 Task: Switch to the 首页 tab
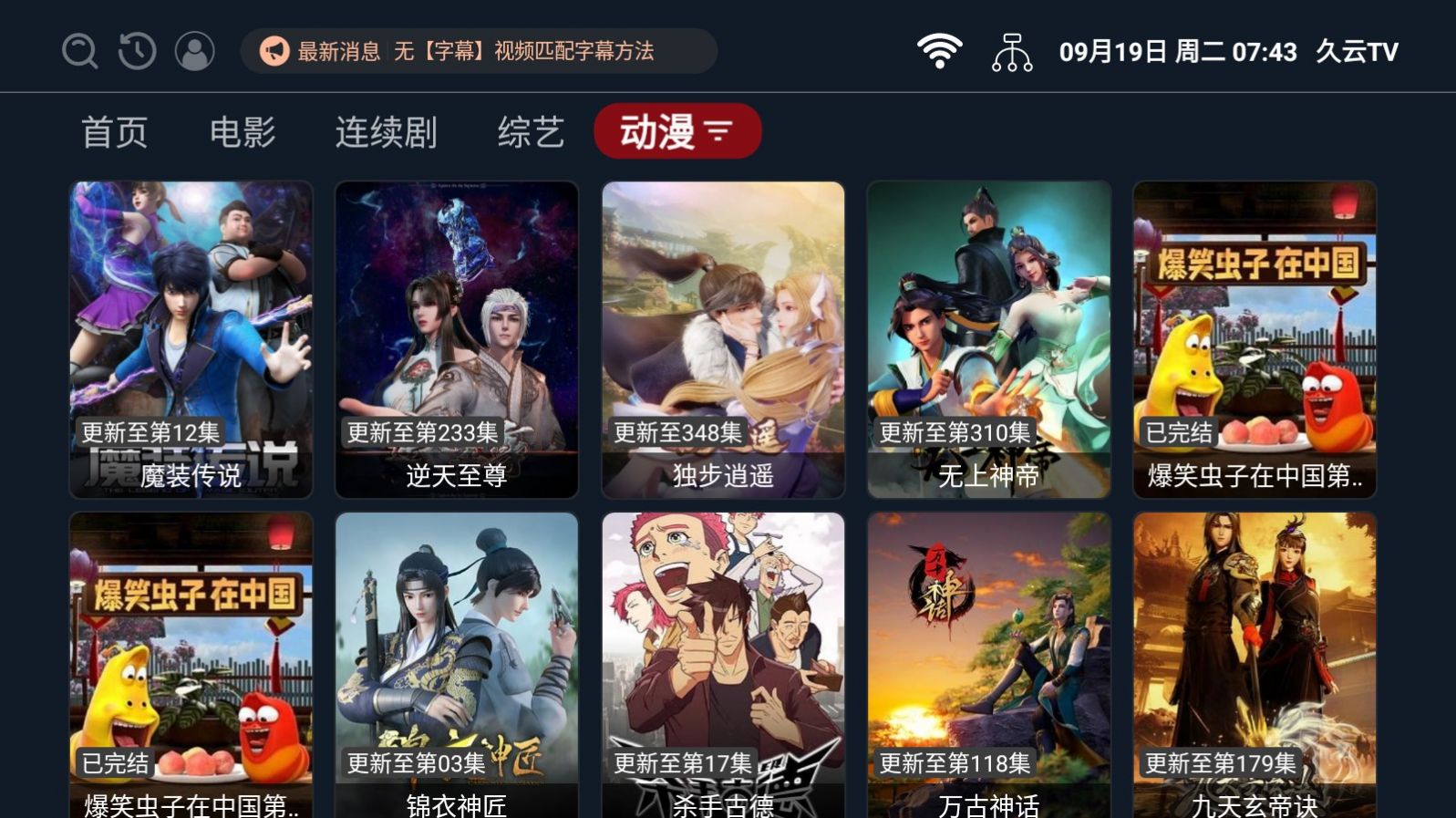click(x=115, y=132)
